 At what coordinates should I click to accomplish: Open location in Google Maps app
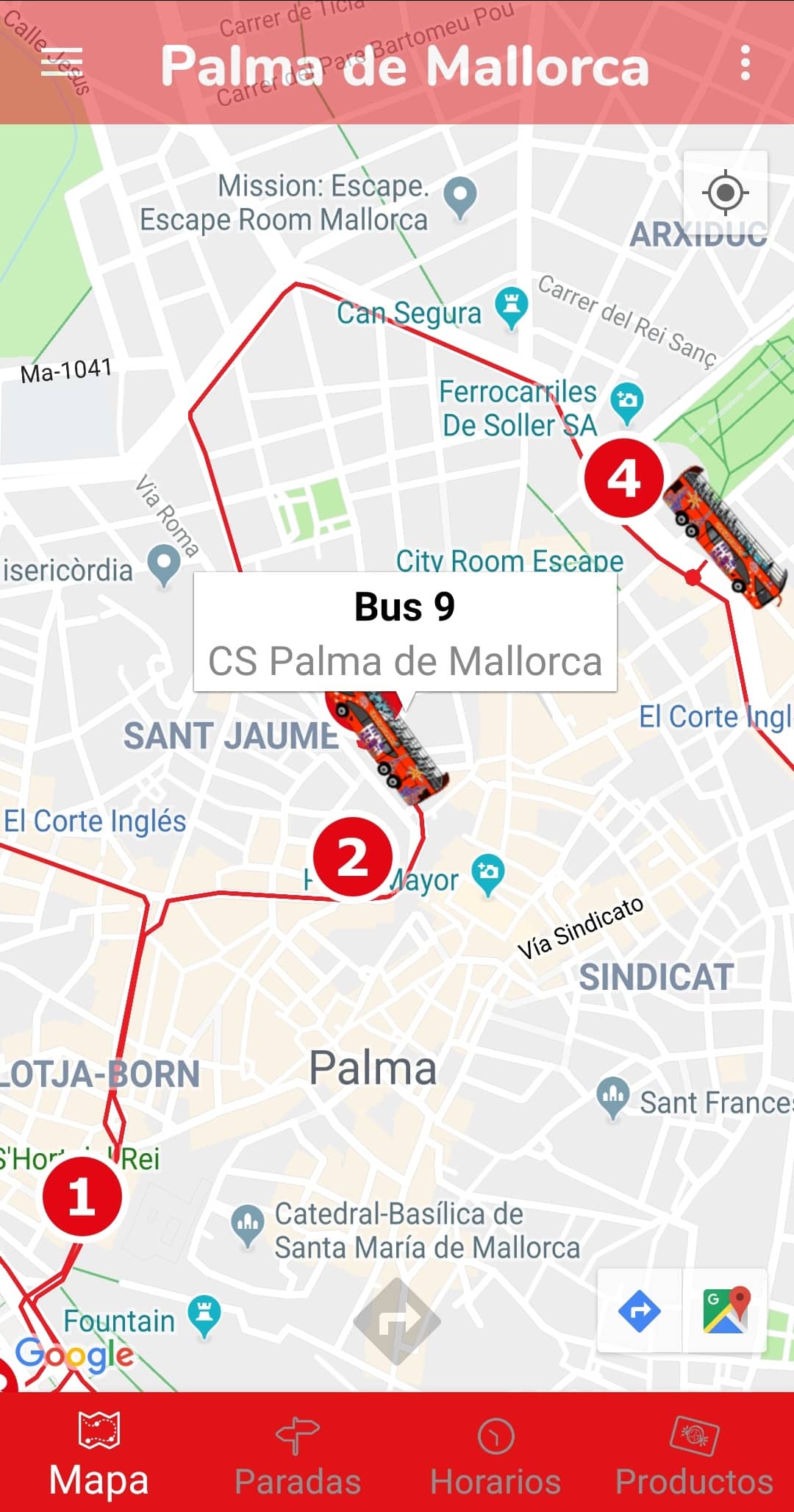point(725,1310)
